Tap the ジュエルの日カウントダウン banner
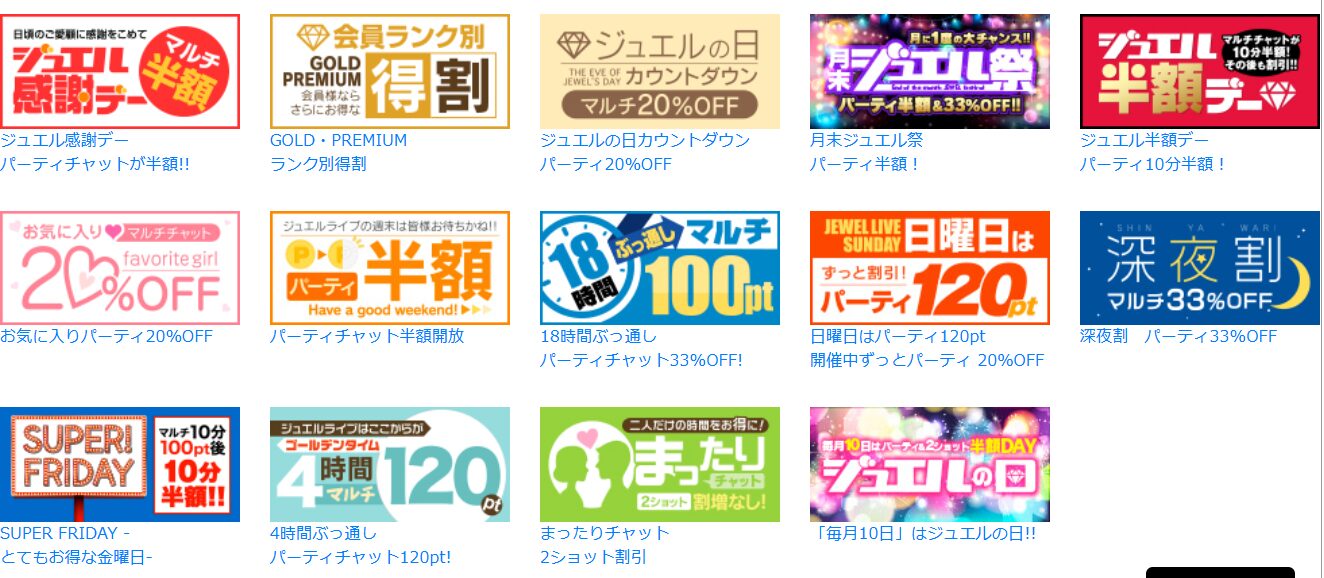The image size is (1324, 578). pos(660,72)
